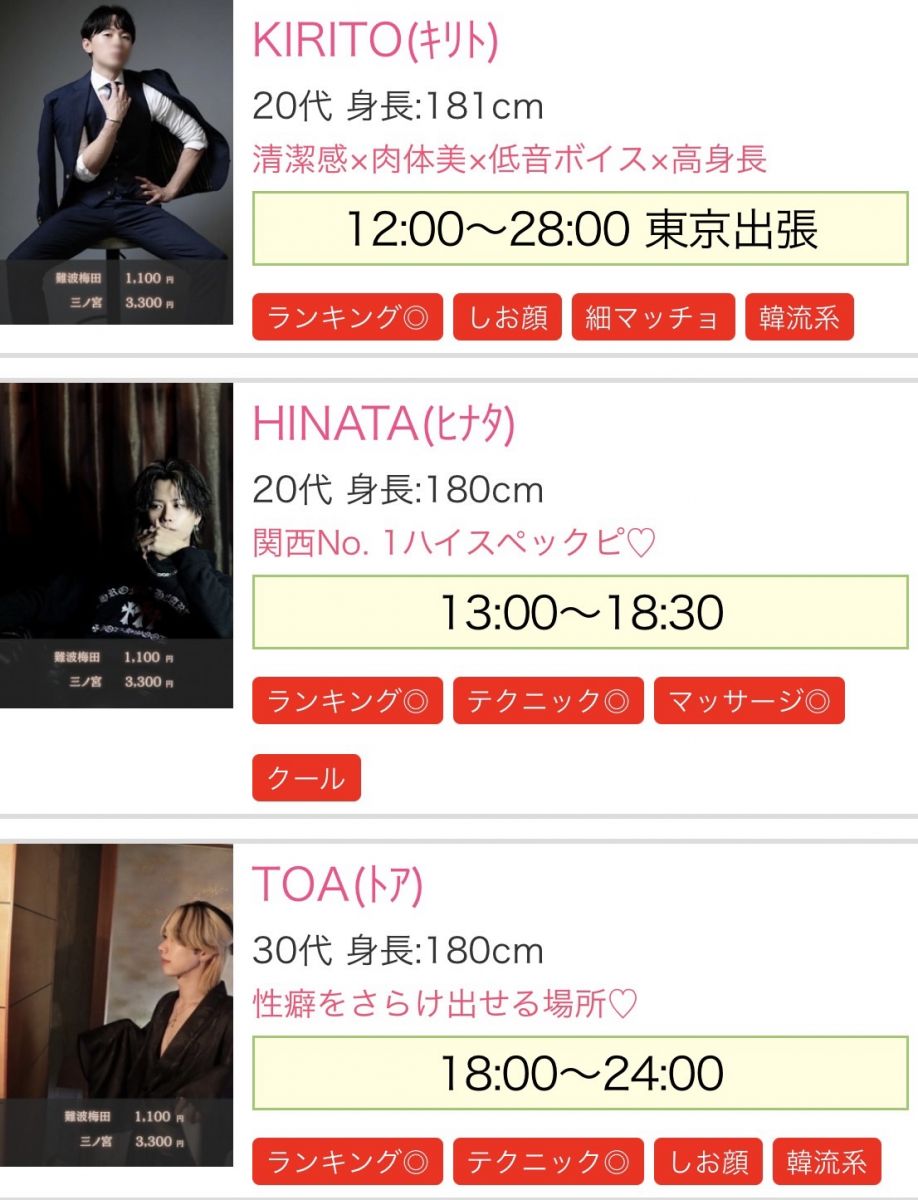View HINATA's profile photo
Viewport: 918px width, 1200px height.
click(116, 545)
